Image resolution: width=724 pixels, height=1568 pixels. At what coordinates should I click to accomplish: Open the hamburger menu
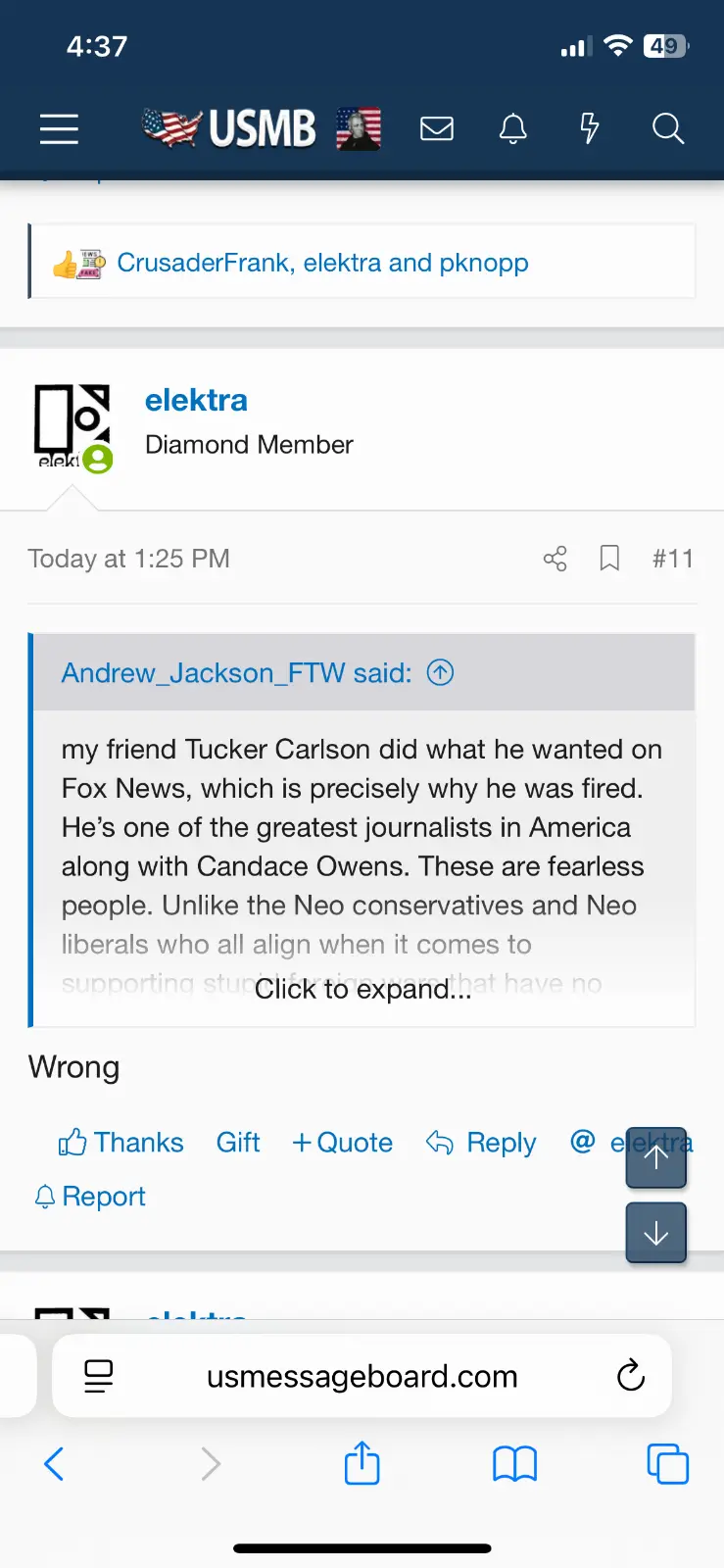click(59, 128)
